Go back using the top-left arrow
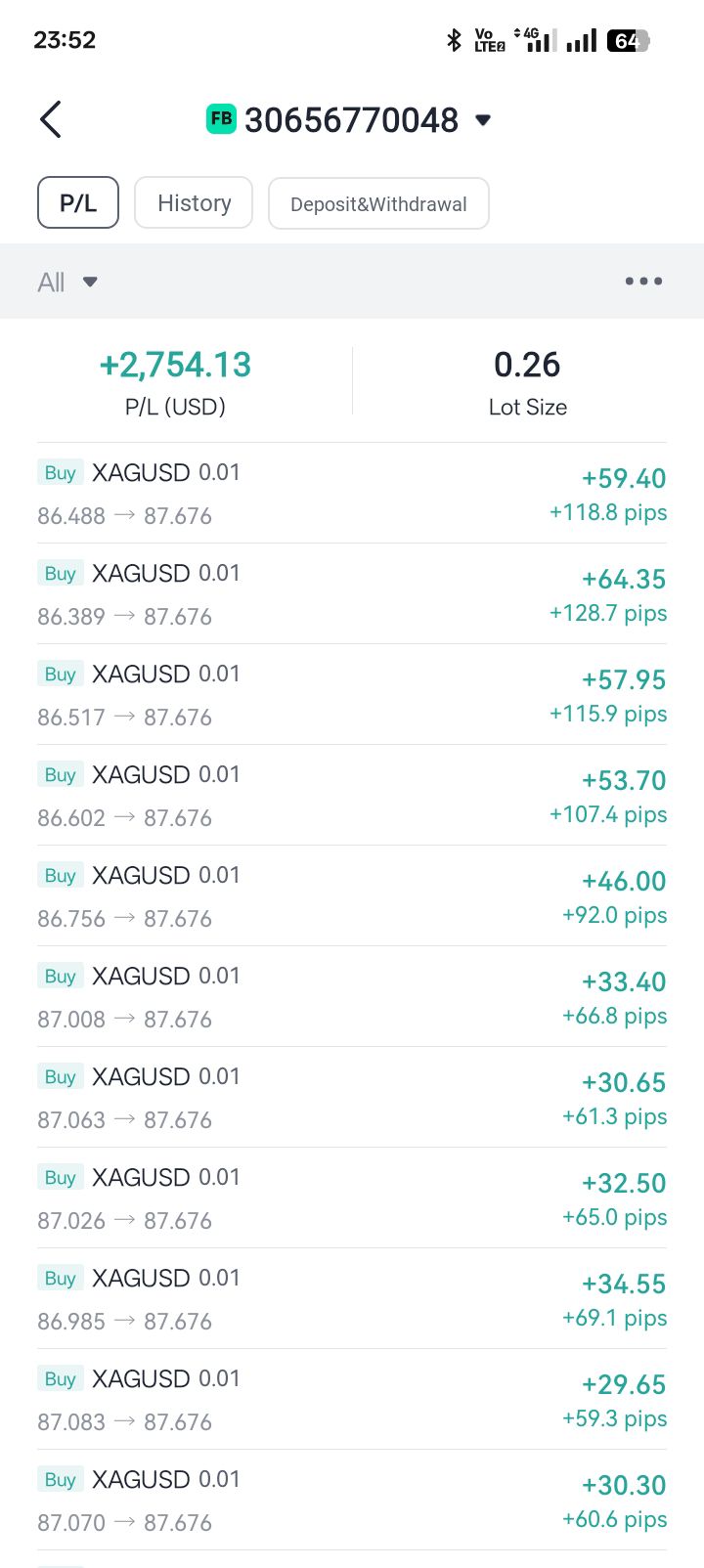 pos(51,120)
